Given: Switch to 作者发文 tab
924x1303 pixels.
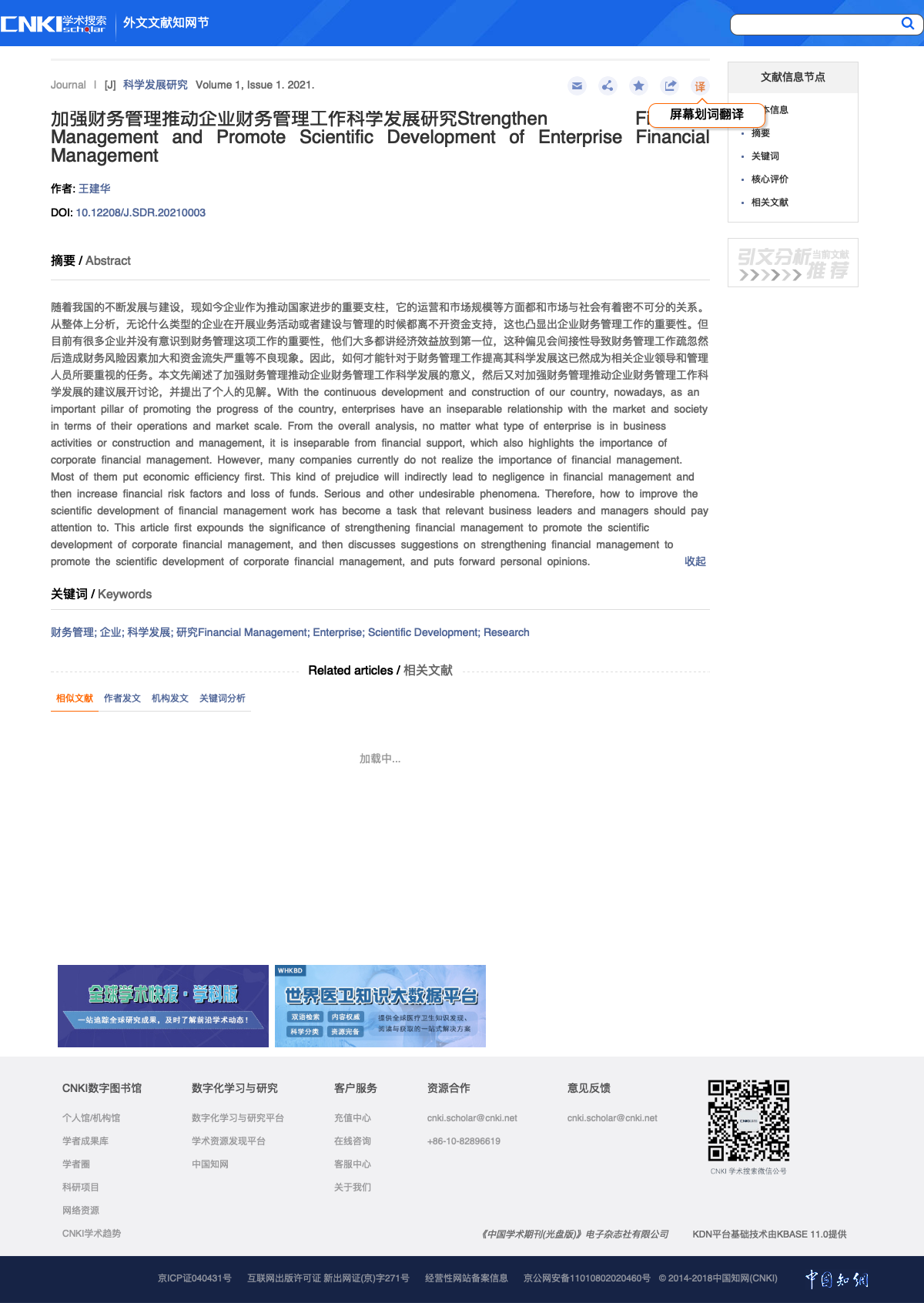Looking at the screenshot, I should 122,698.
